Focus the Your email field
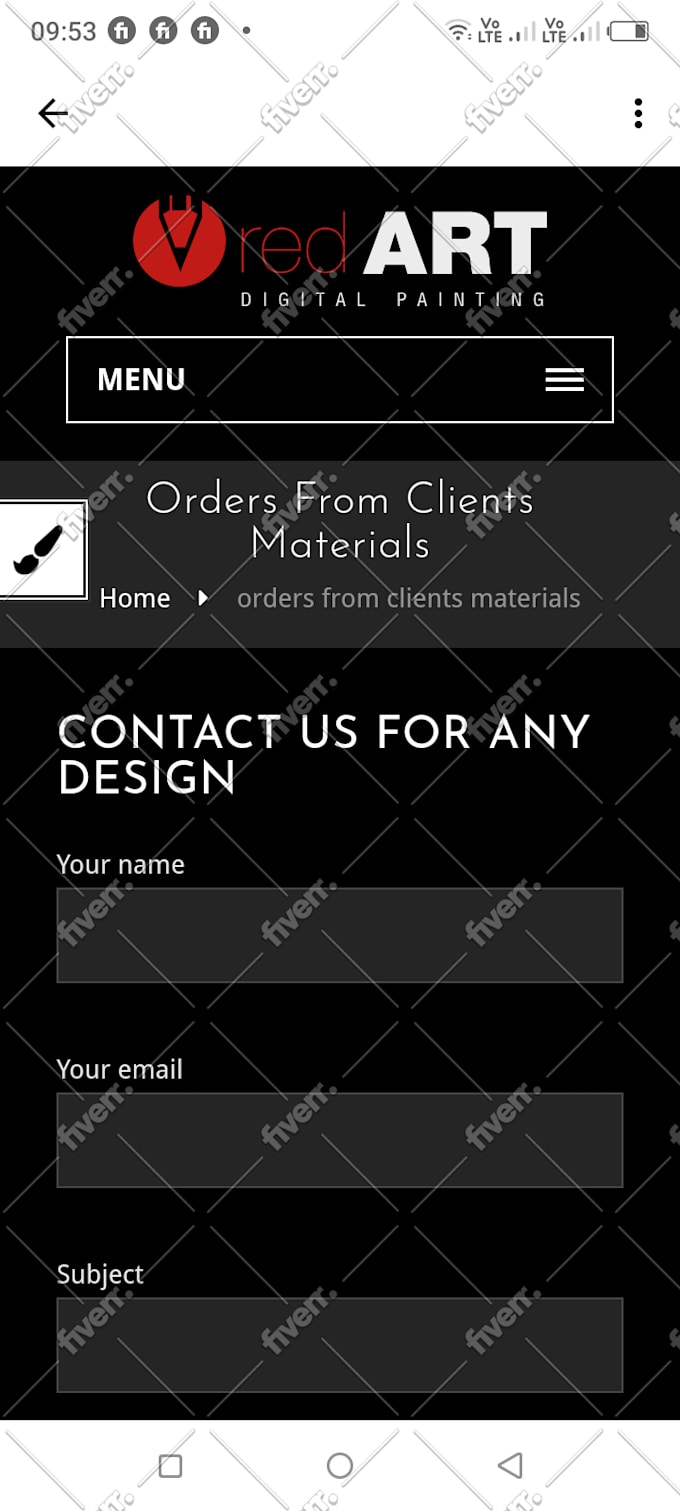680x1511 pixels. tap(340, 1140)
